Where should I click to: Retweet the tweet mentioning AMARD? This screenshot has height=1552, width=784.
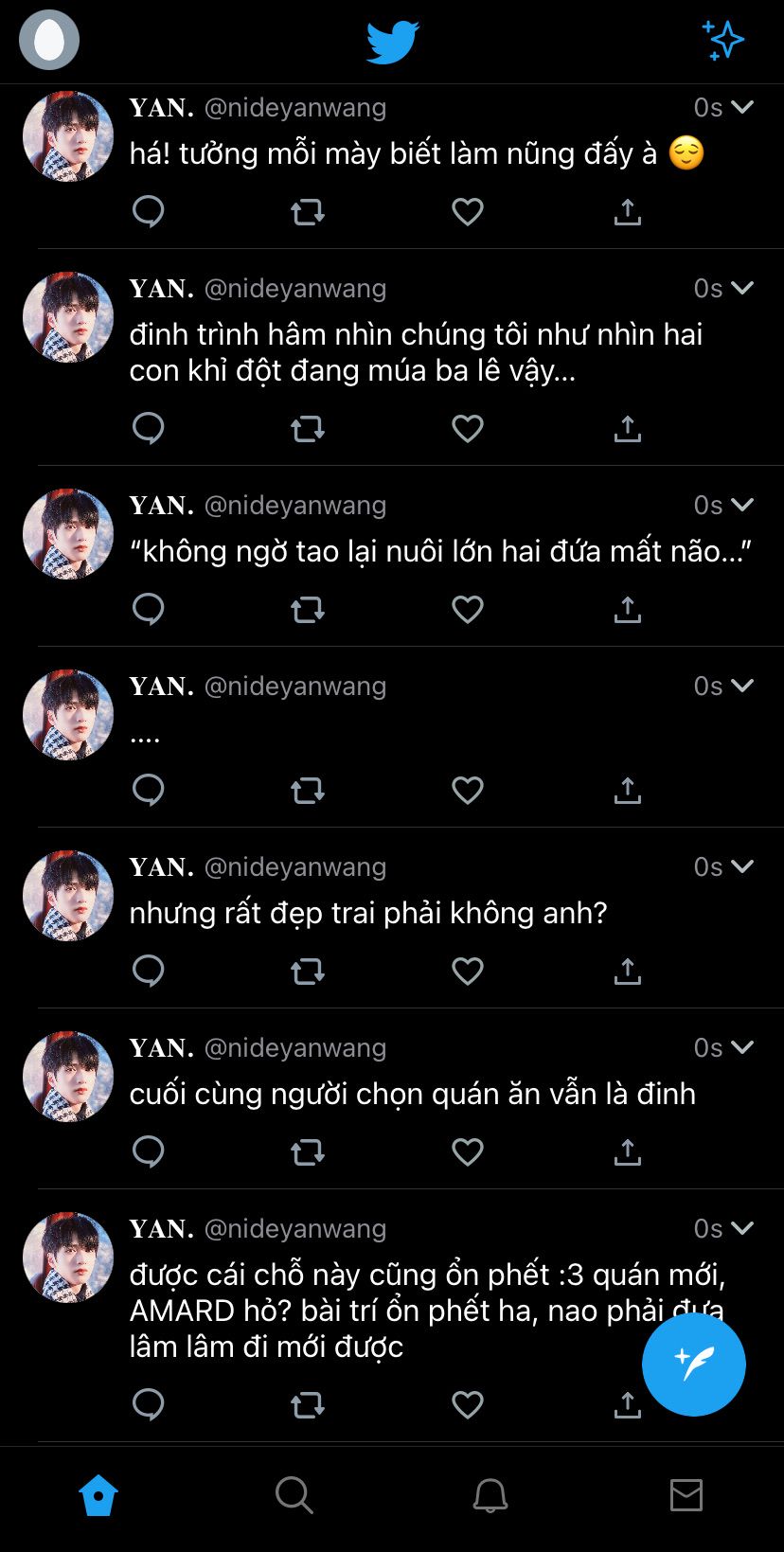point(308,1404)
